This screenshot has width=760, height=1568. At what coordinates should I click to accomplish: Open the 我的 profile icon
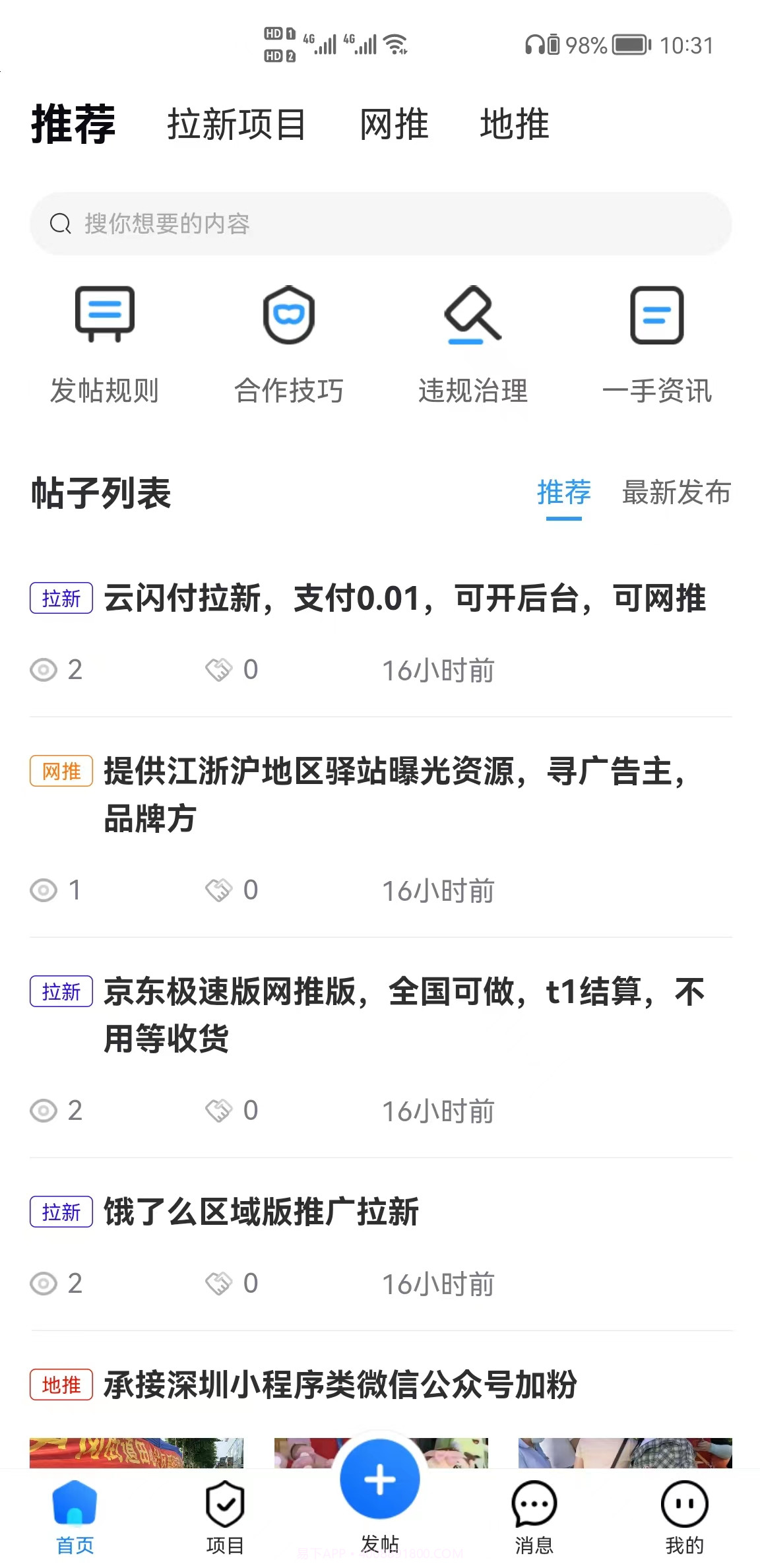pos(684,1511)
